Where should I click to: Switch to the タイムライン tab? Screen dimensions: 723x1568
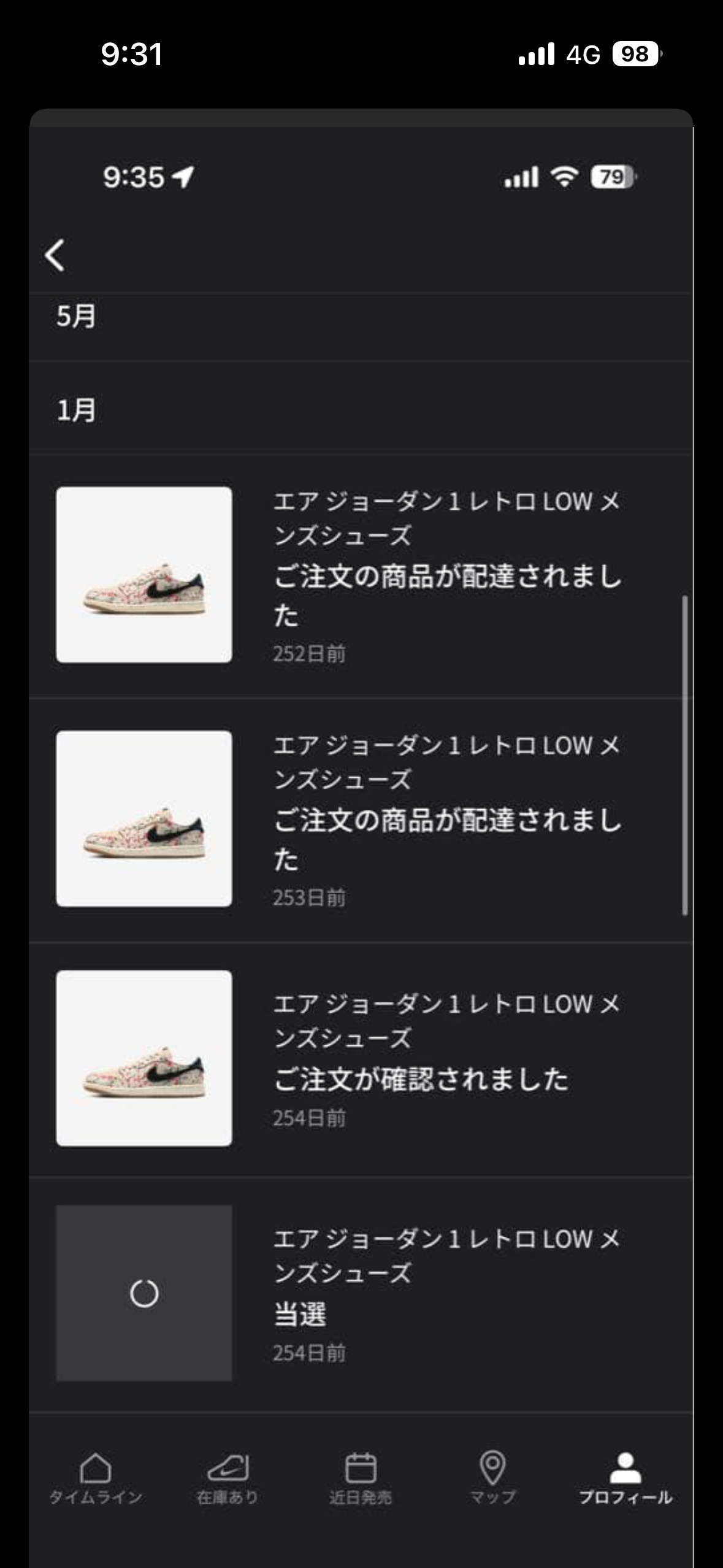point(96,1472)
